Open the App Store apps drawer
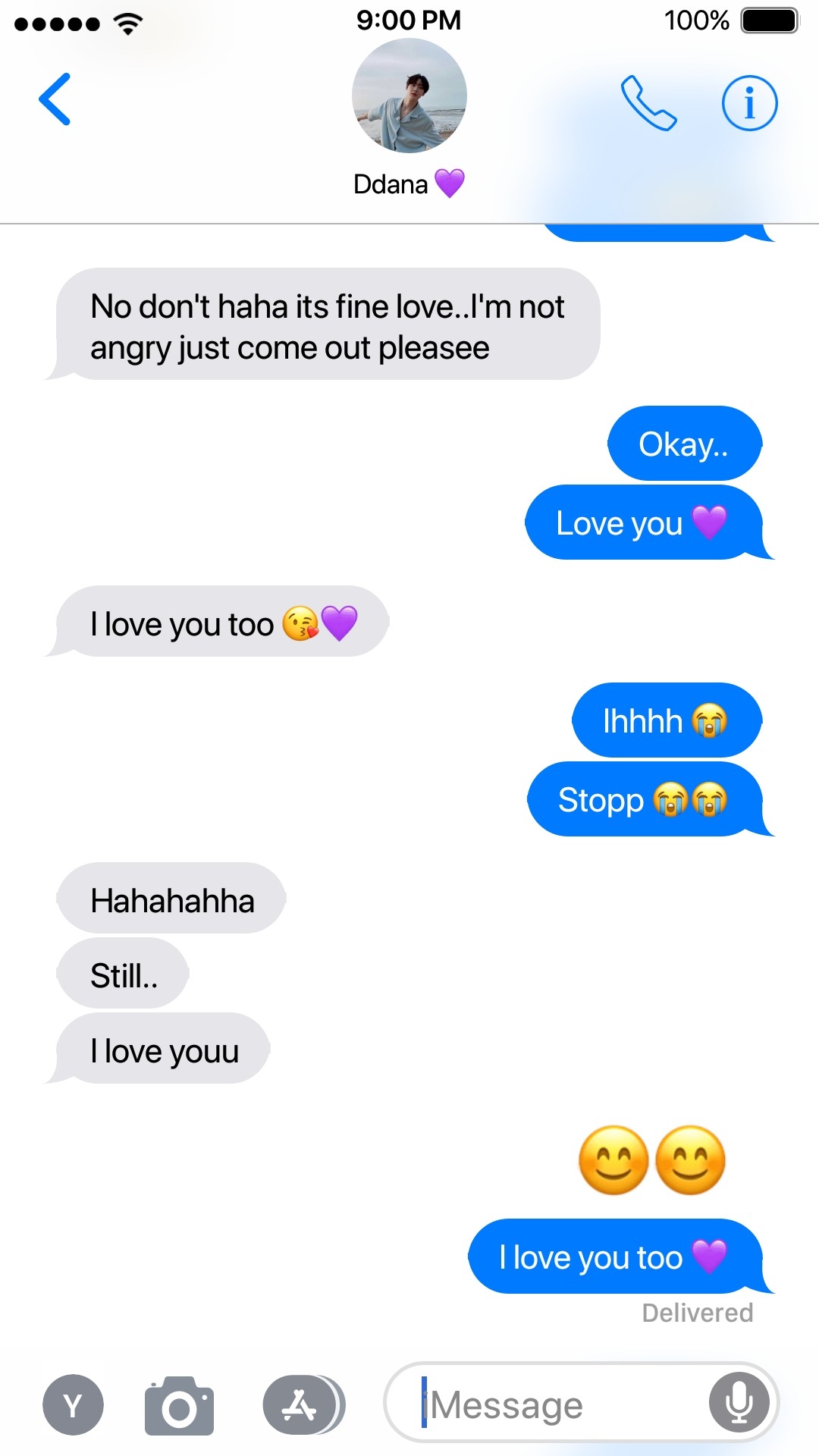 (300, 1405)
